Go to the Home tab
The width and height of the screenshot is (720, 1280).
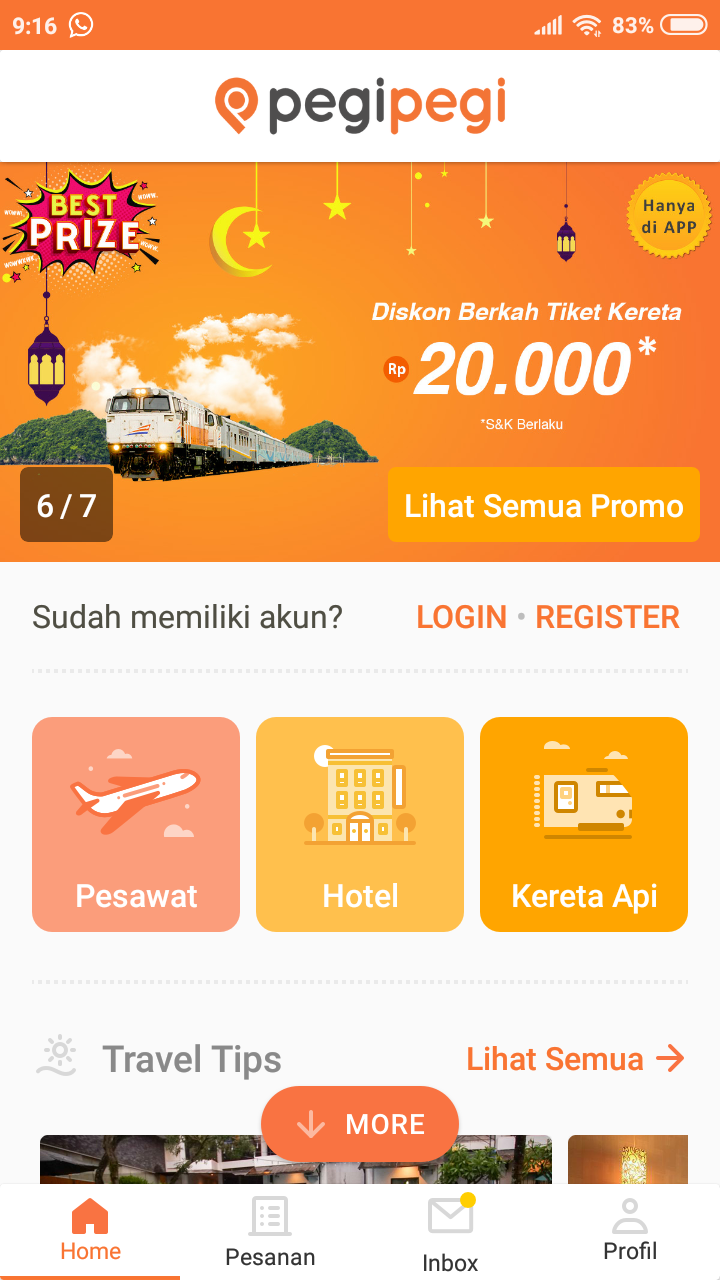[90, 1233]
